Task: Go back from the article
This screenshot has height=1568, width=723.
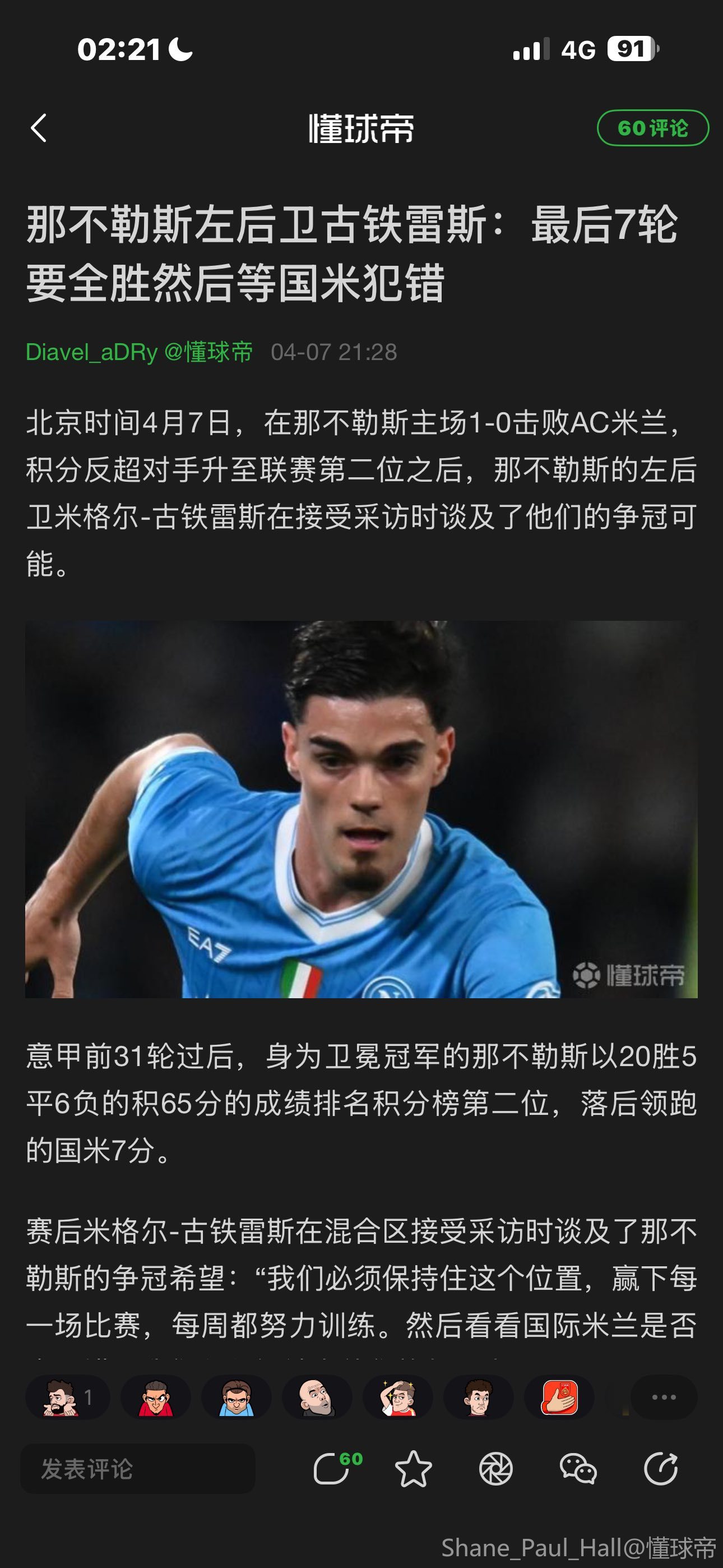Action: (38, 128)
